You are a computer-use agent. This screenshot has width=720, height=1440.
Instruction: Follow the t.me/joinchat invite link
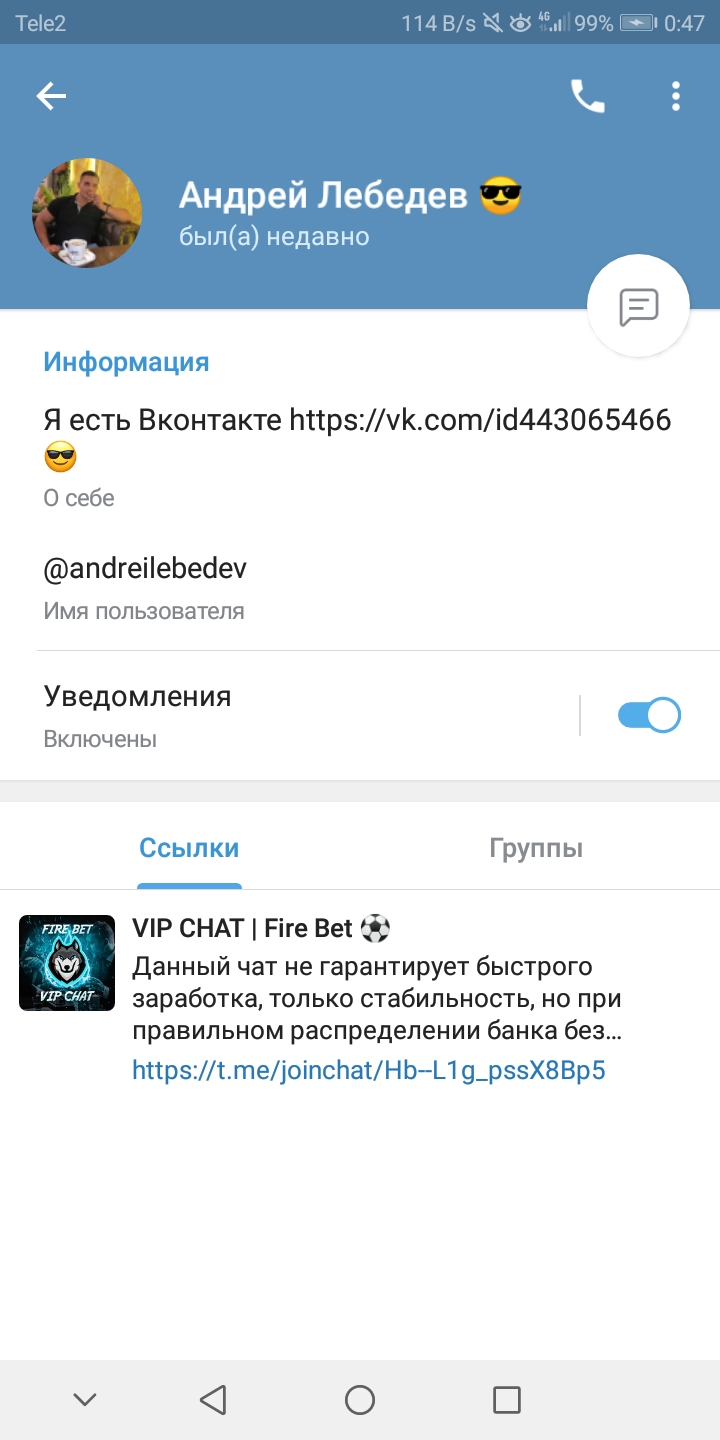click(369, 1071)
